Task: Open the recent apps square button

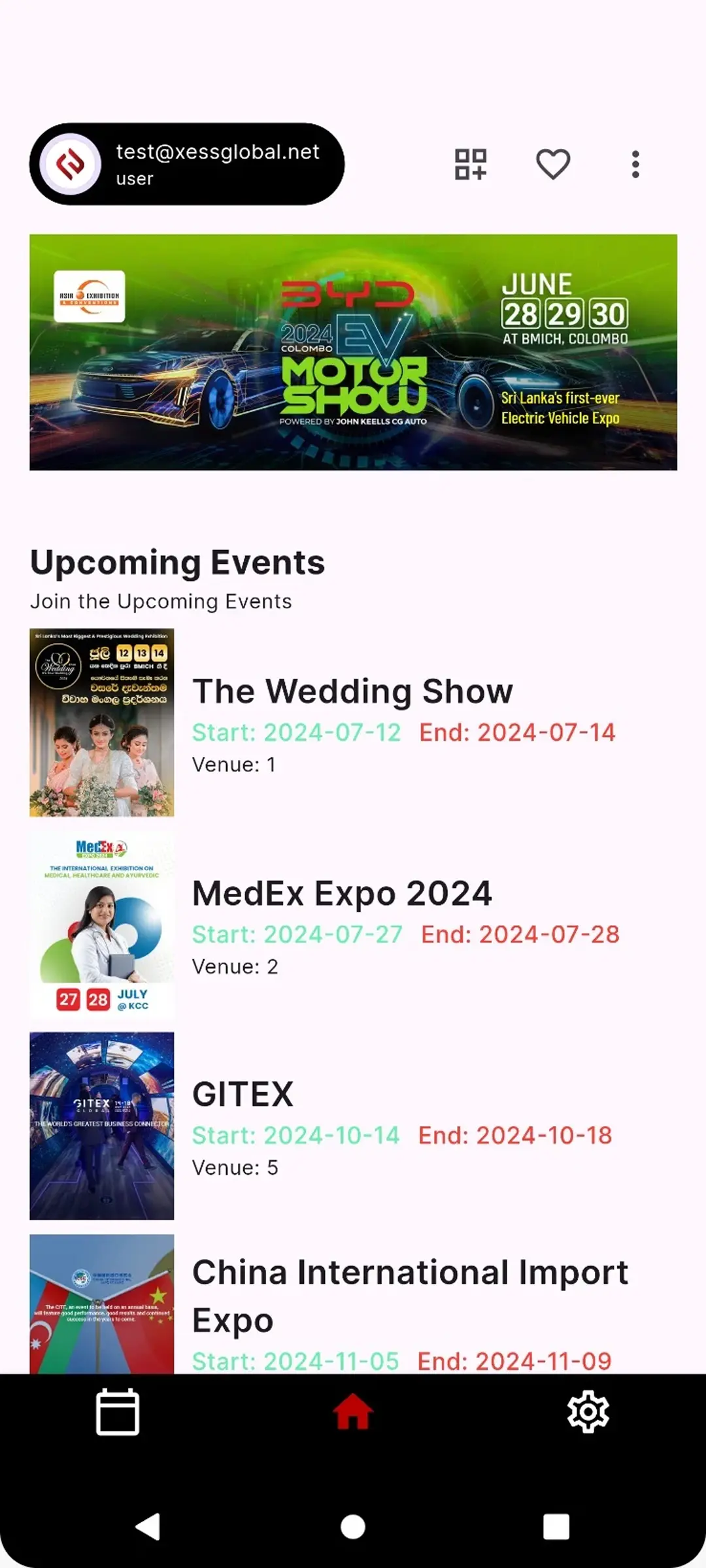Action: pyautogui.click(x=556, y=1526)
